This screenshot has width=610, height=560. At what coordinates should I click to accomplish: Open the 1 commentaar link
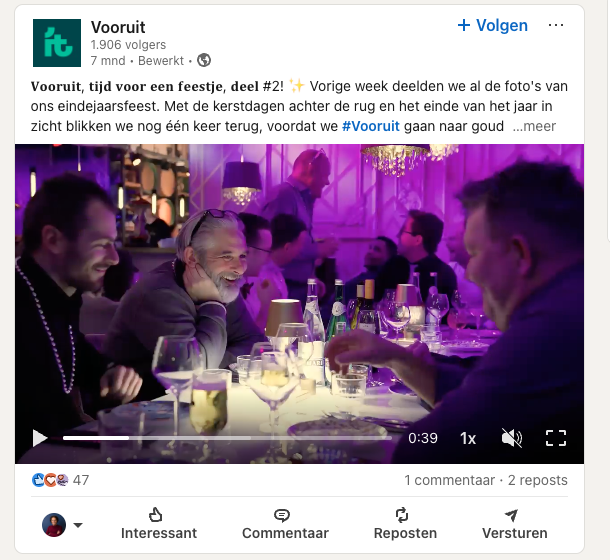pos(449,480)
